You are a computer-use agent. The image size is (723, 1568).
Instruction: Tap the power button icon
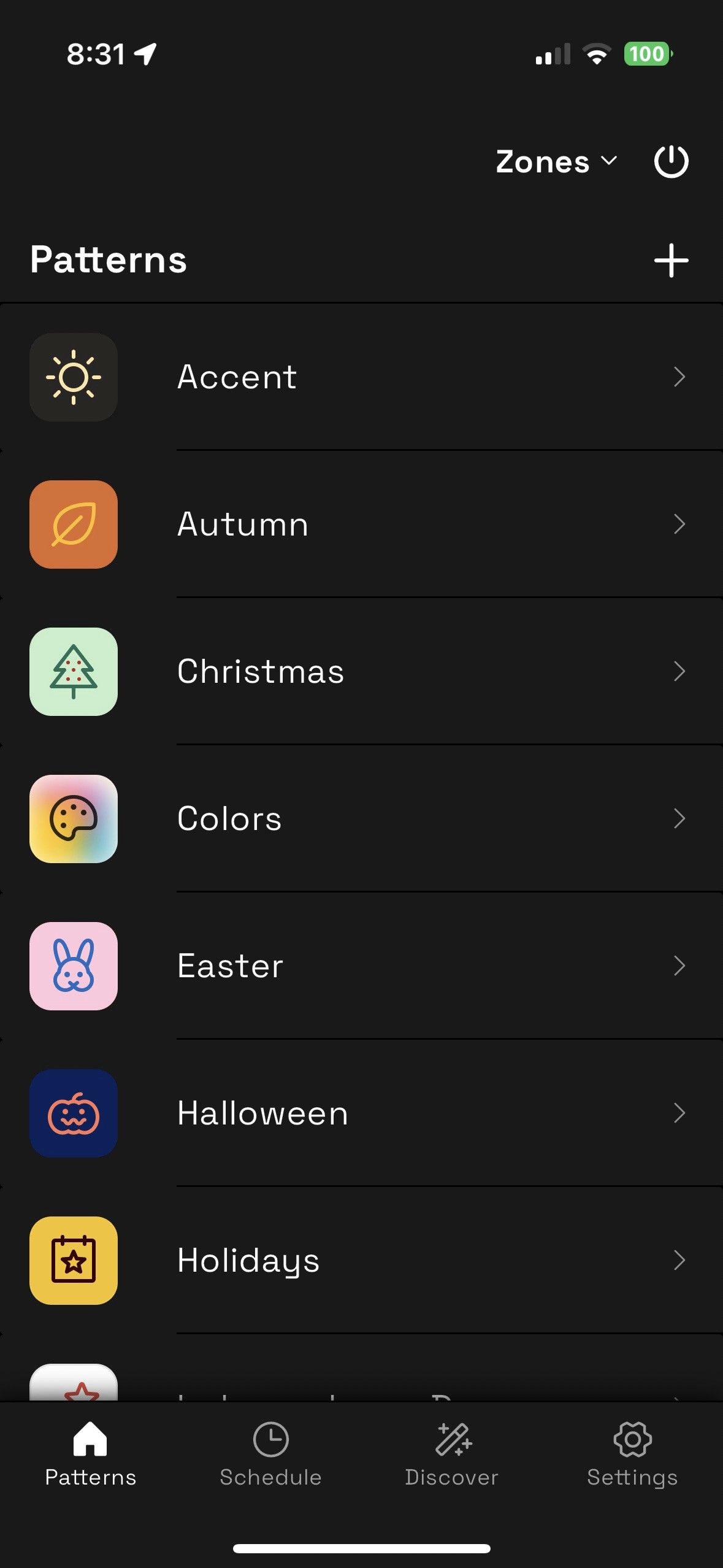click(671, 162)
